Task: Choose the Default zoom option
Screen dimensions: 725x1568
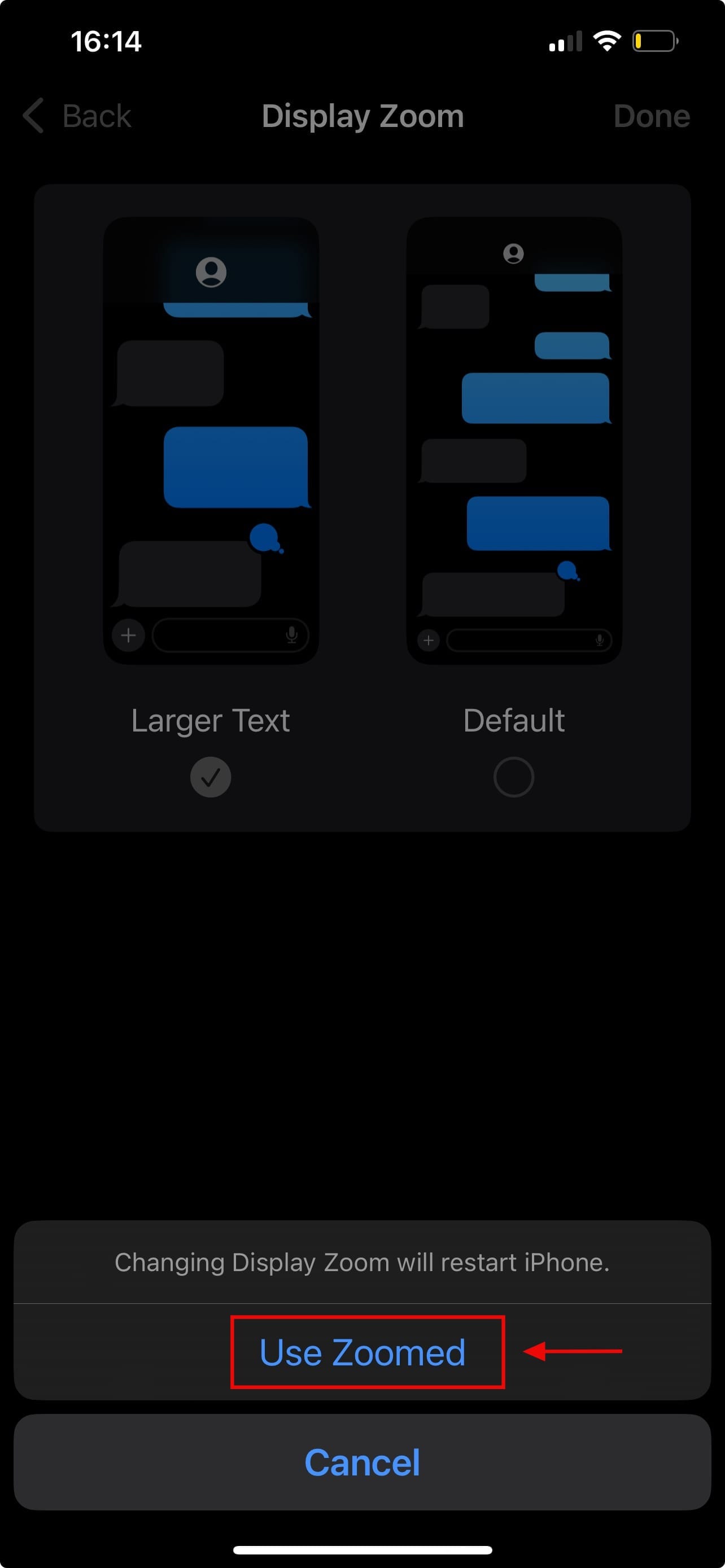Action: 514,777
